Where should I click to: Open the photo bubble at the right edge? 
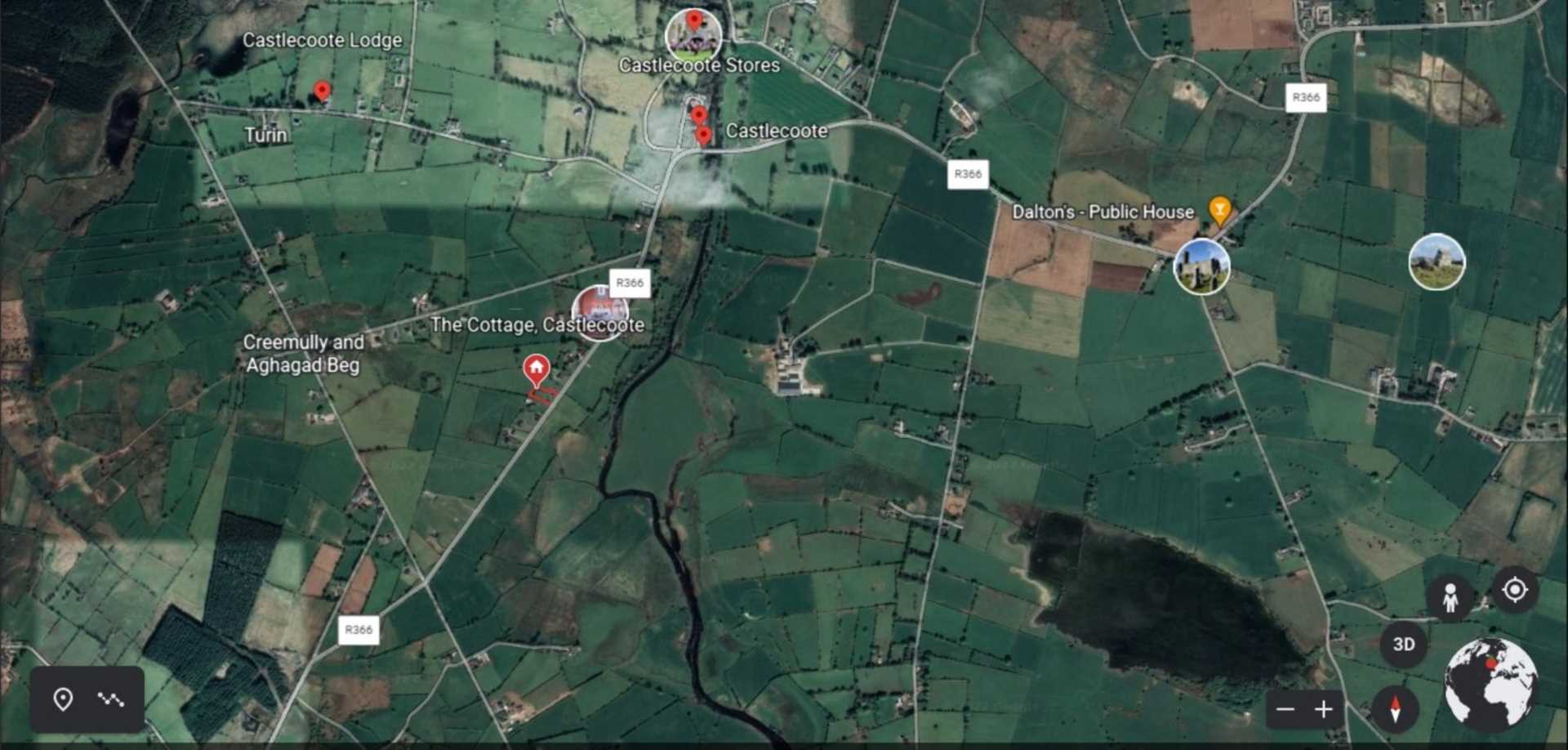[x=1437, y=262]
